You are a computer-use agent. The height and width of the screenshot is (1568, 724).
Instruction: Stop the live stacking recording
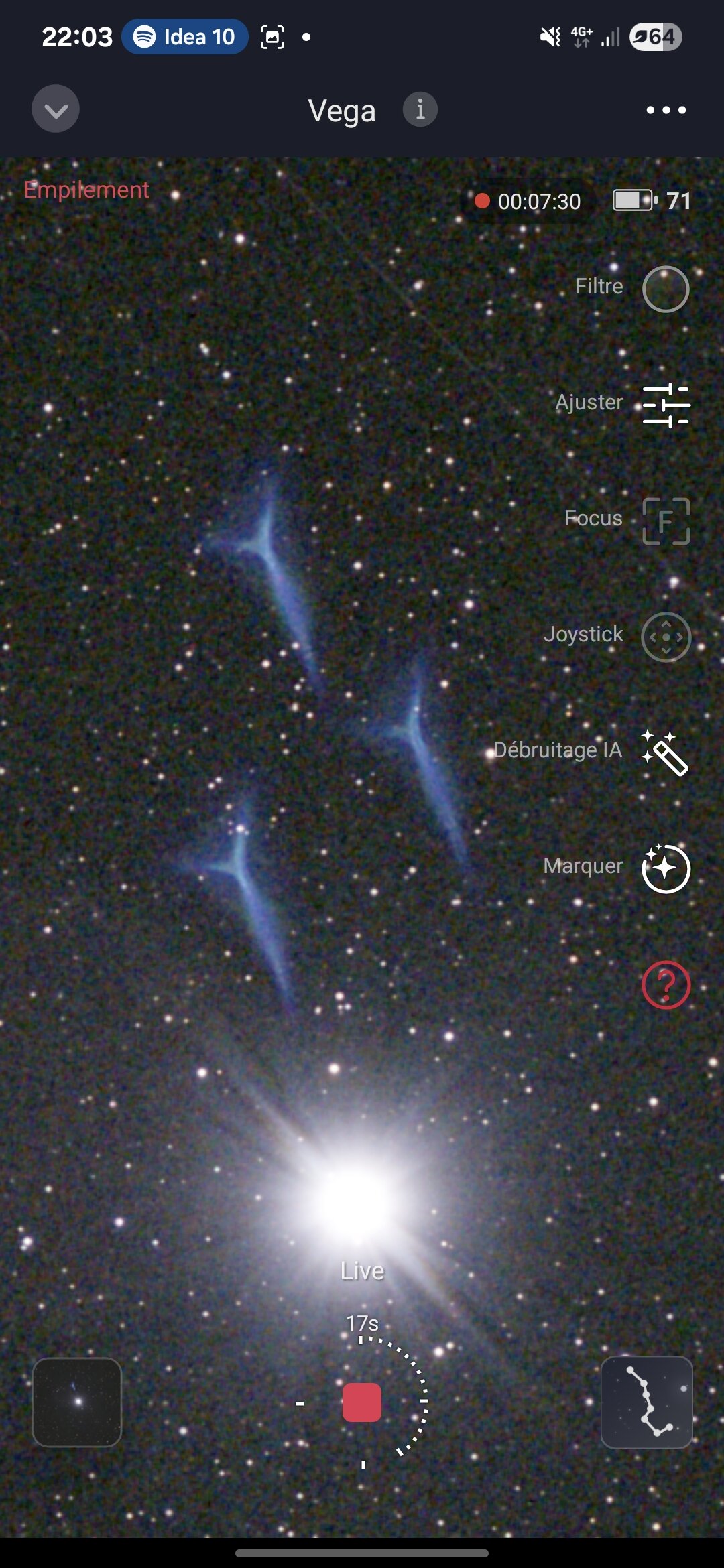coord(362,1402)
